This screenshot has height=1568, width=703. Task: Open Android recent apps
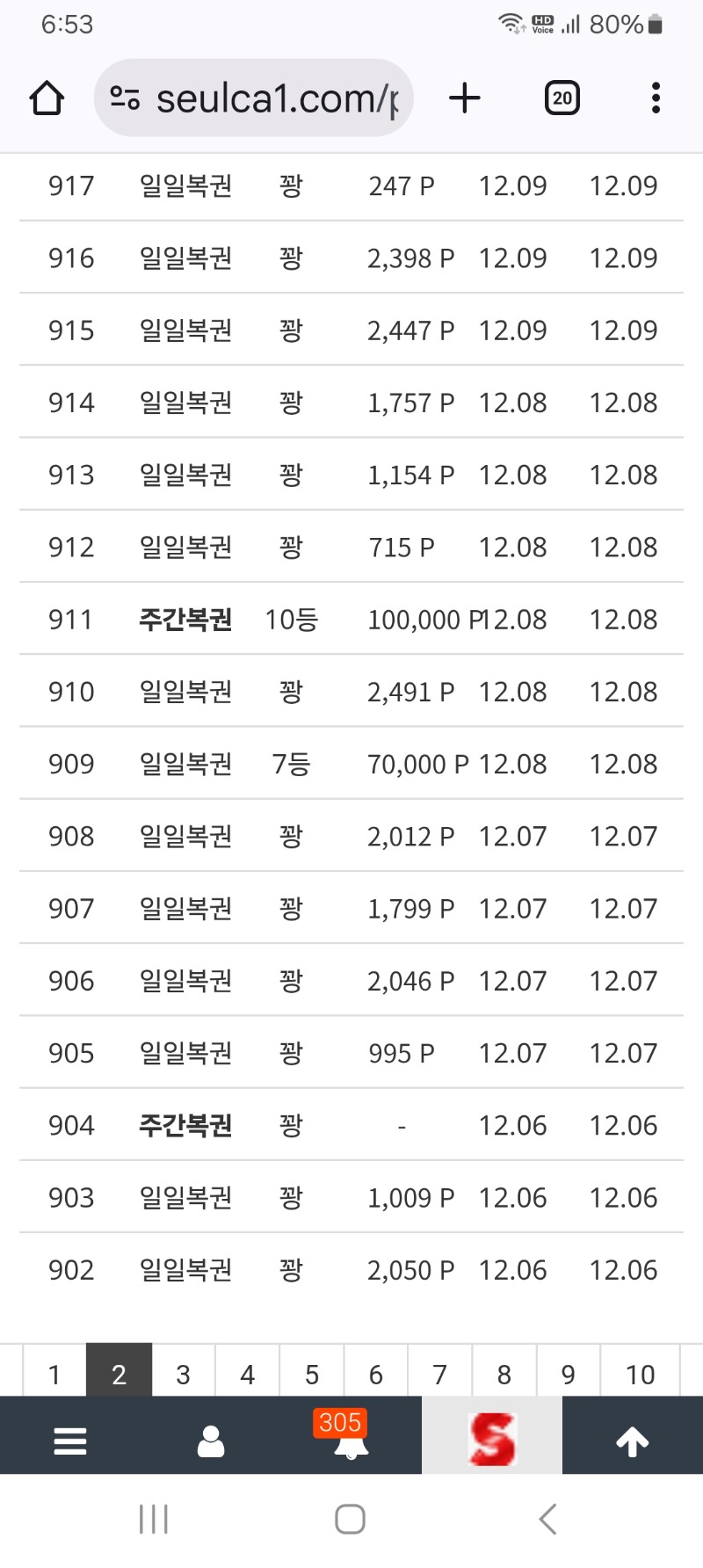click(x=154, y=1517)
